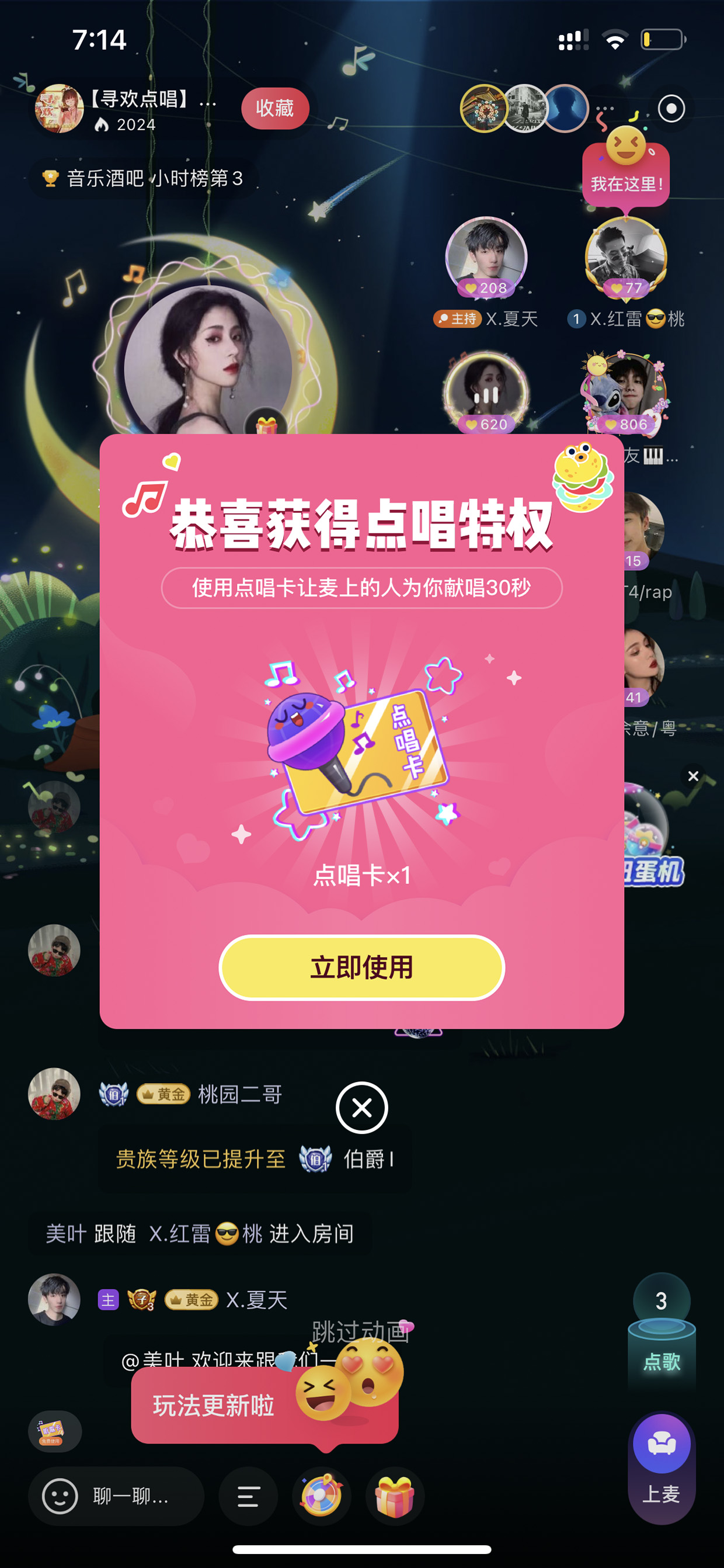Open the online audience avatars
Screen dimensions: 724x1568
point(524,108)
